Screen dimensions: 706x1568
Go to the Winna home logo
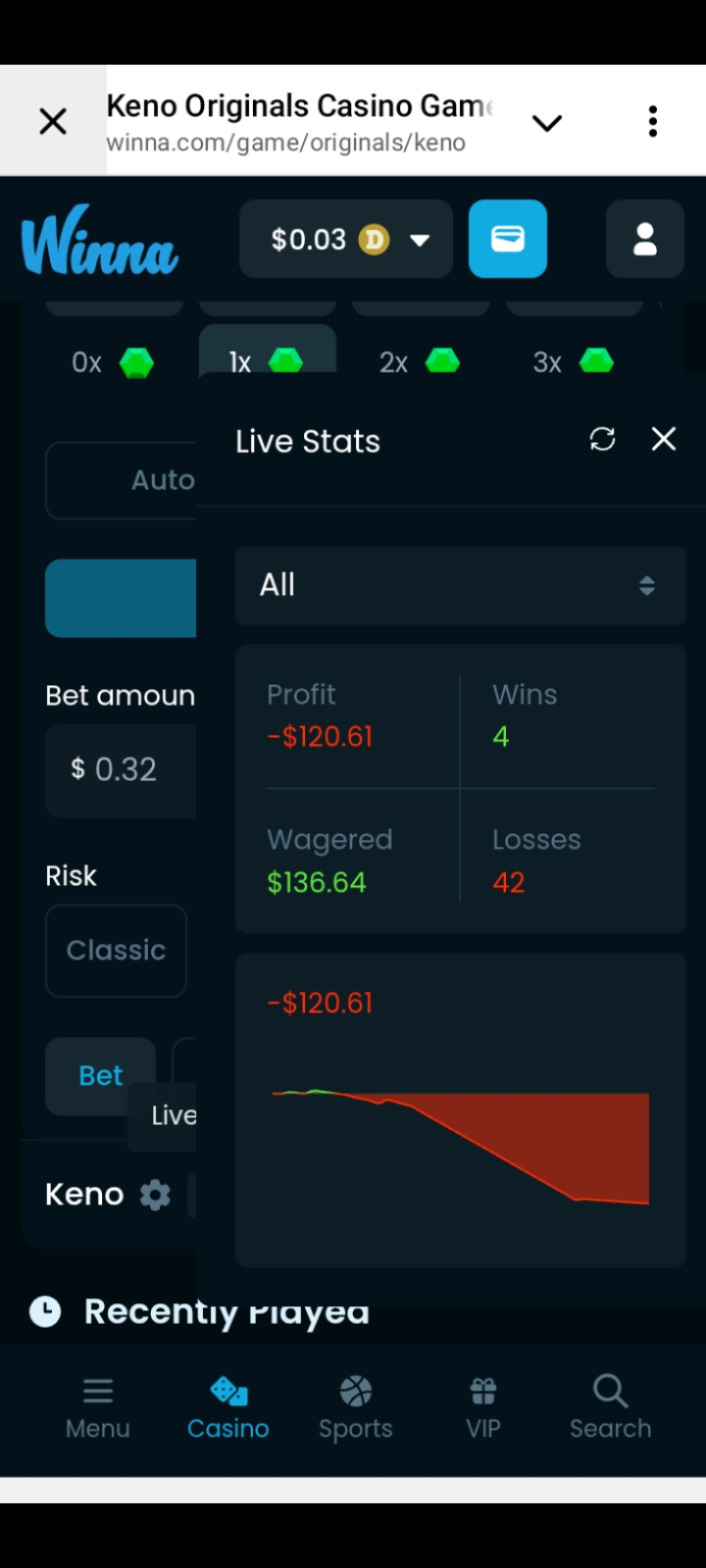99,240
